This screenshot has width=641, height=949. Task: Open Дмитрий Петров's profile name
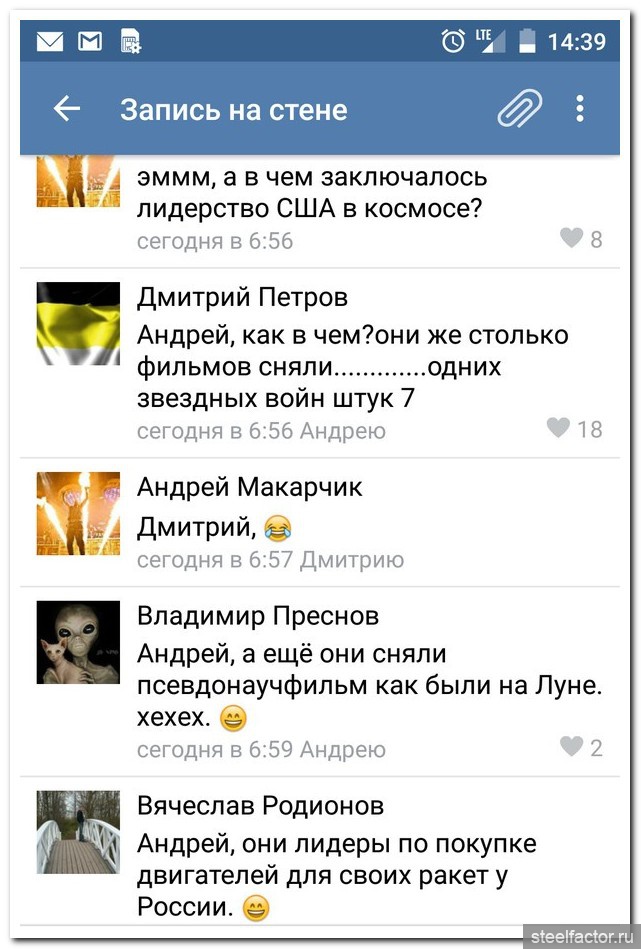pyautogui.click(x=242, y=298)
